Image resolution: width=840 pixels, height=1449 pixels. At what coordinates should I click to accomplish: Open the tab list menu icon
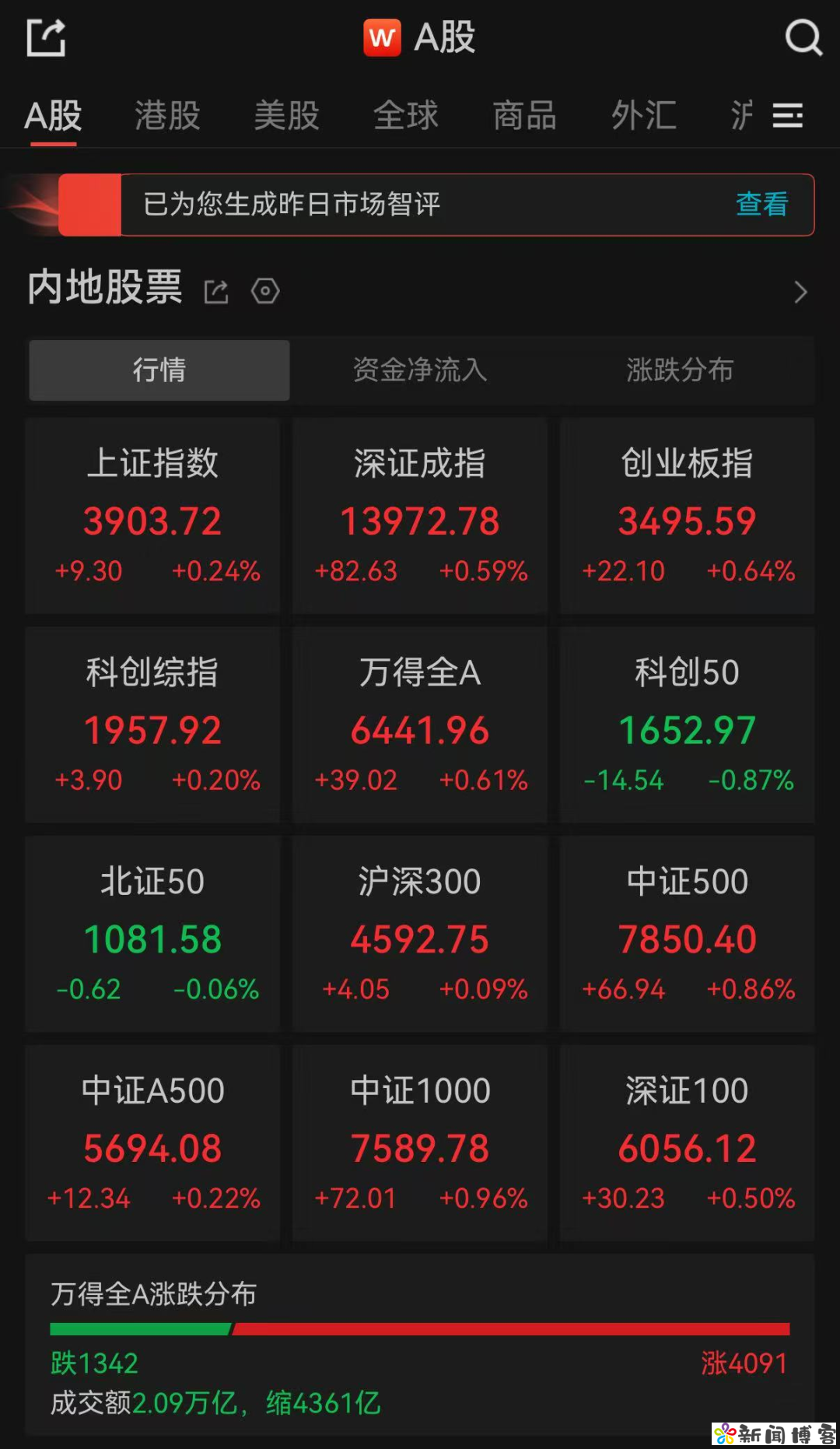pos(787,116)
